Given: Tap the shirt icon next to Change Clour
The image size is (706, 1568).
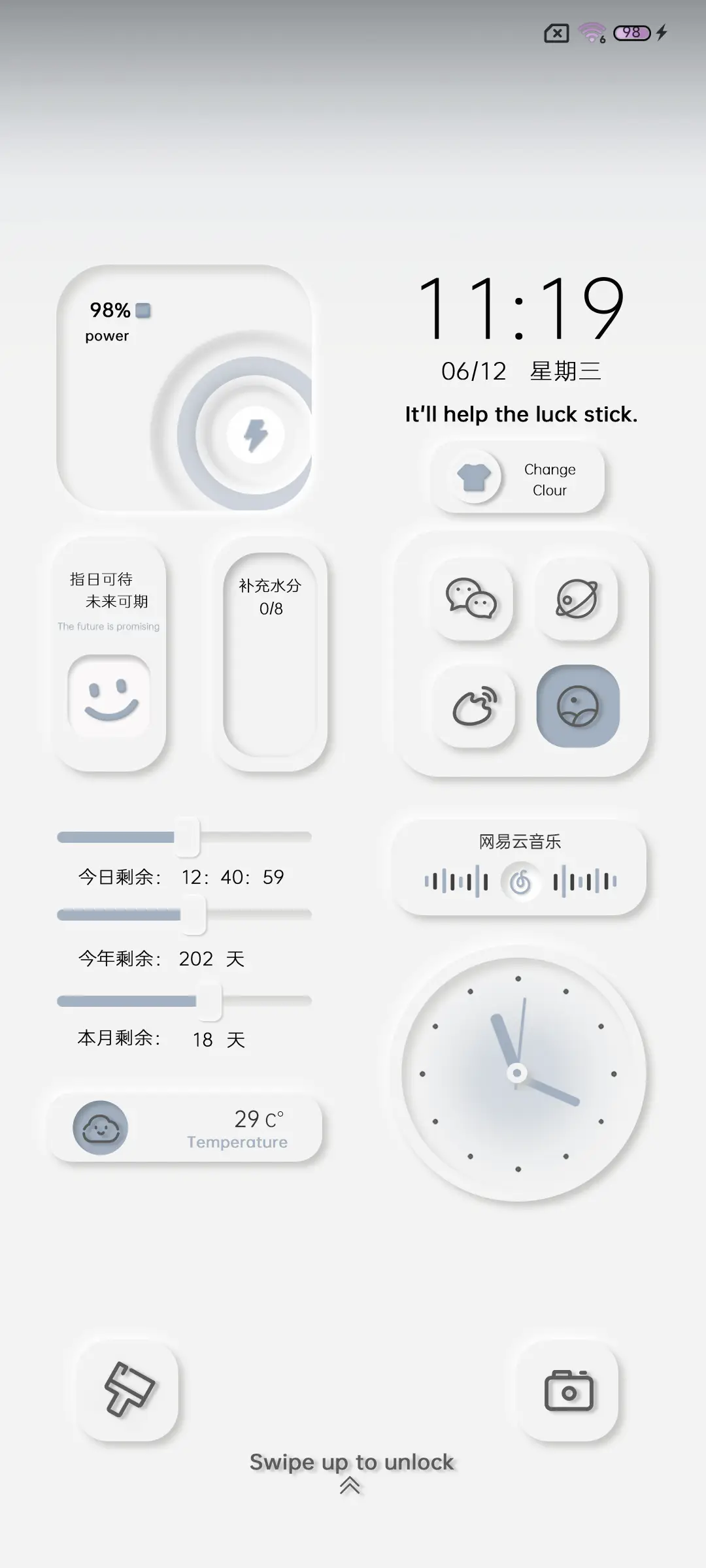Looking at the screenshot, I should tap(473, 476).
